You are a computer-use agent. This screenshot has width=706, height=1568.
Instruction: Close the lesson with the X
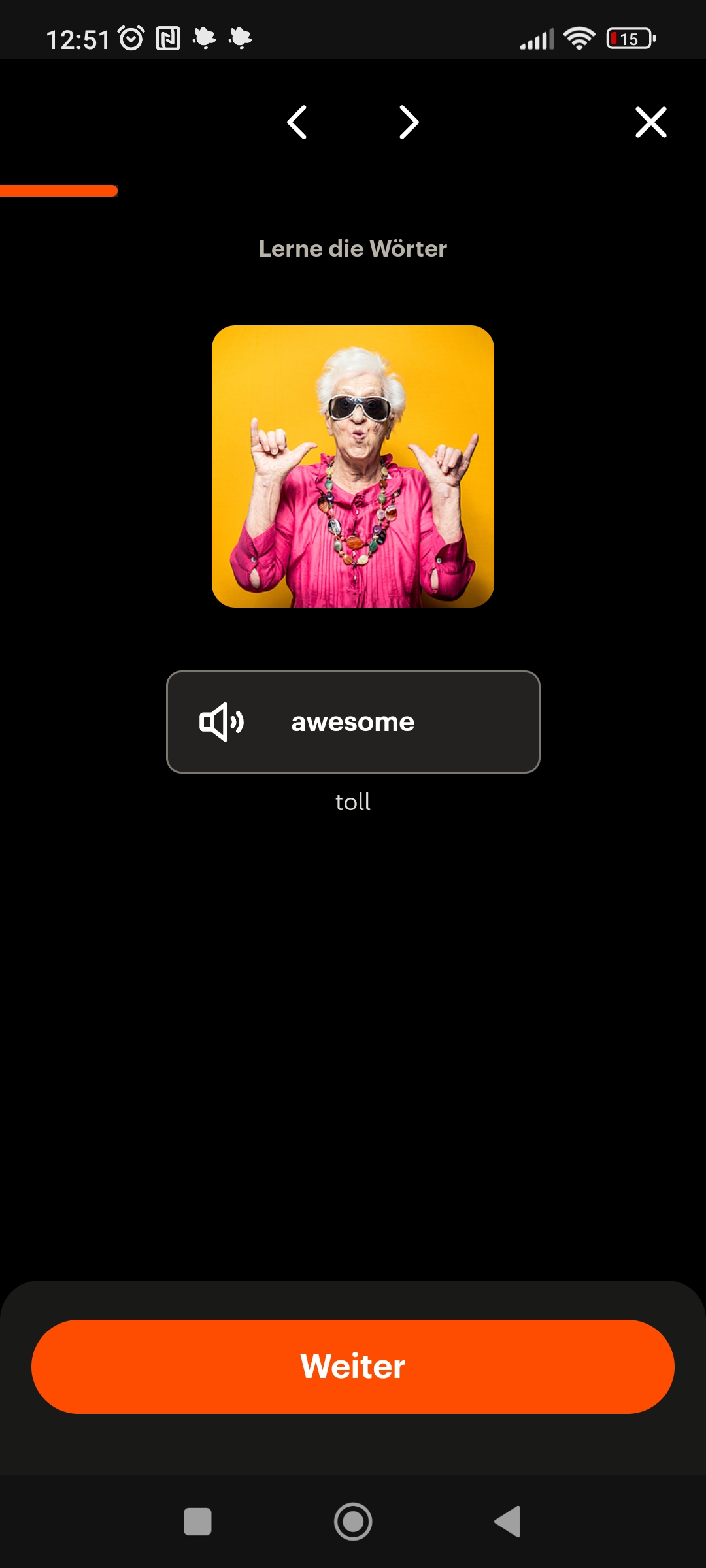[x=650, y=122]
